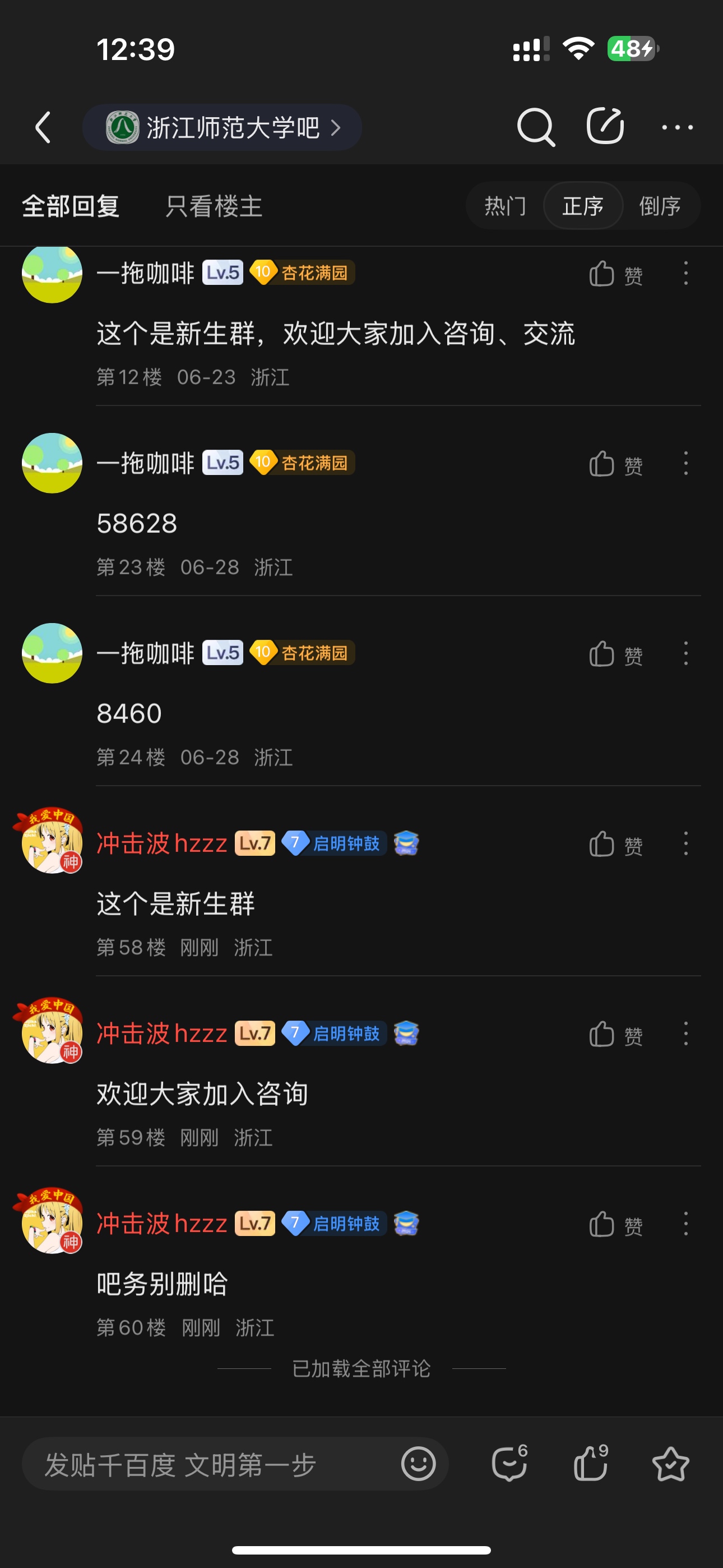Sort replies in 倒序 order
The width and height of the screenshot is (723, 1568).
click(659, 206)
